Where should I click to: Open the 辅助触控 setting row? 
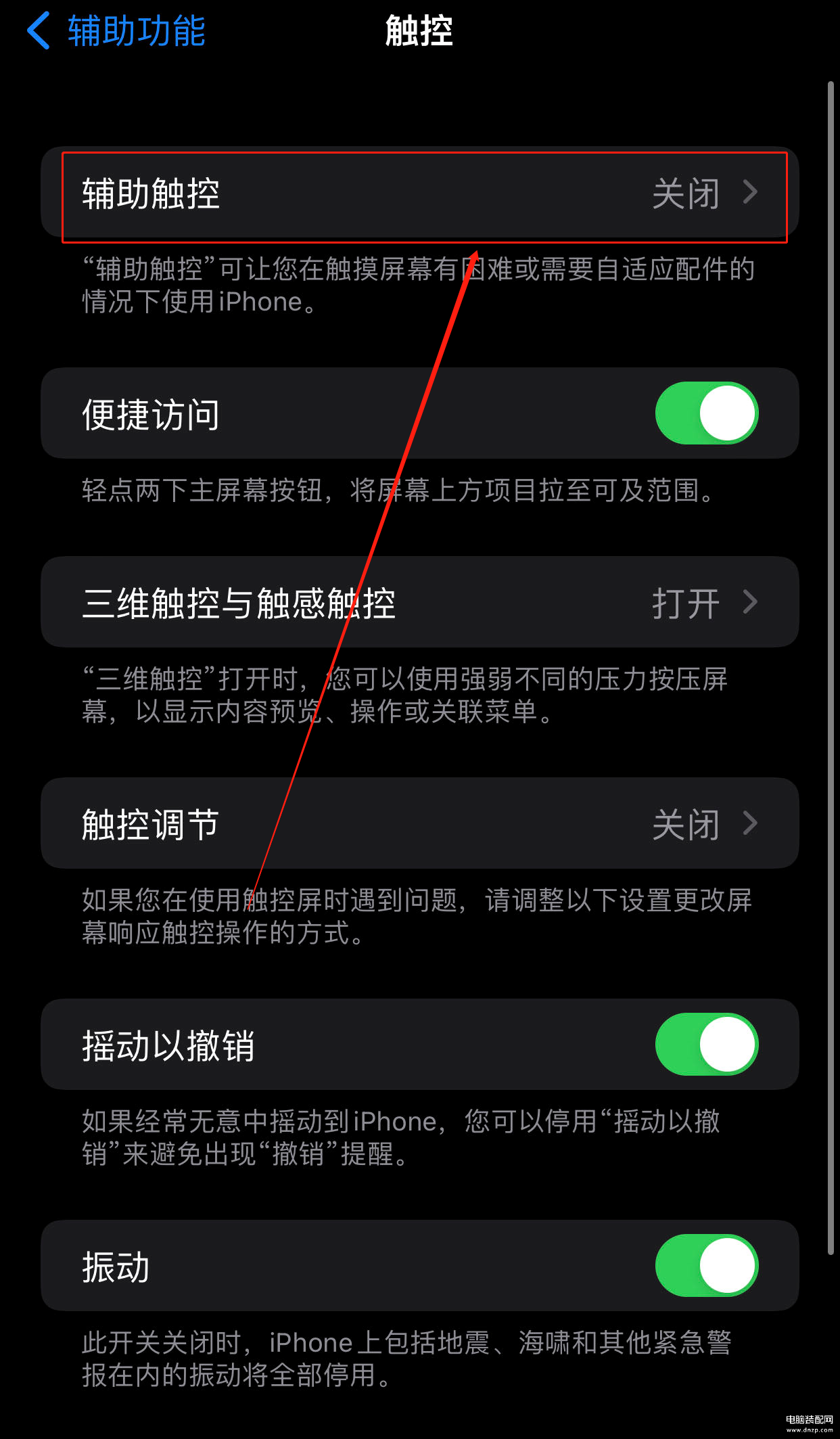click(419, 193)
